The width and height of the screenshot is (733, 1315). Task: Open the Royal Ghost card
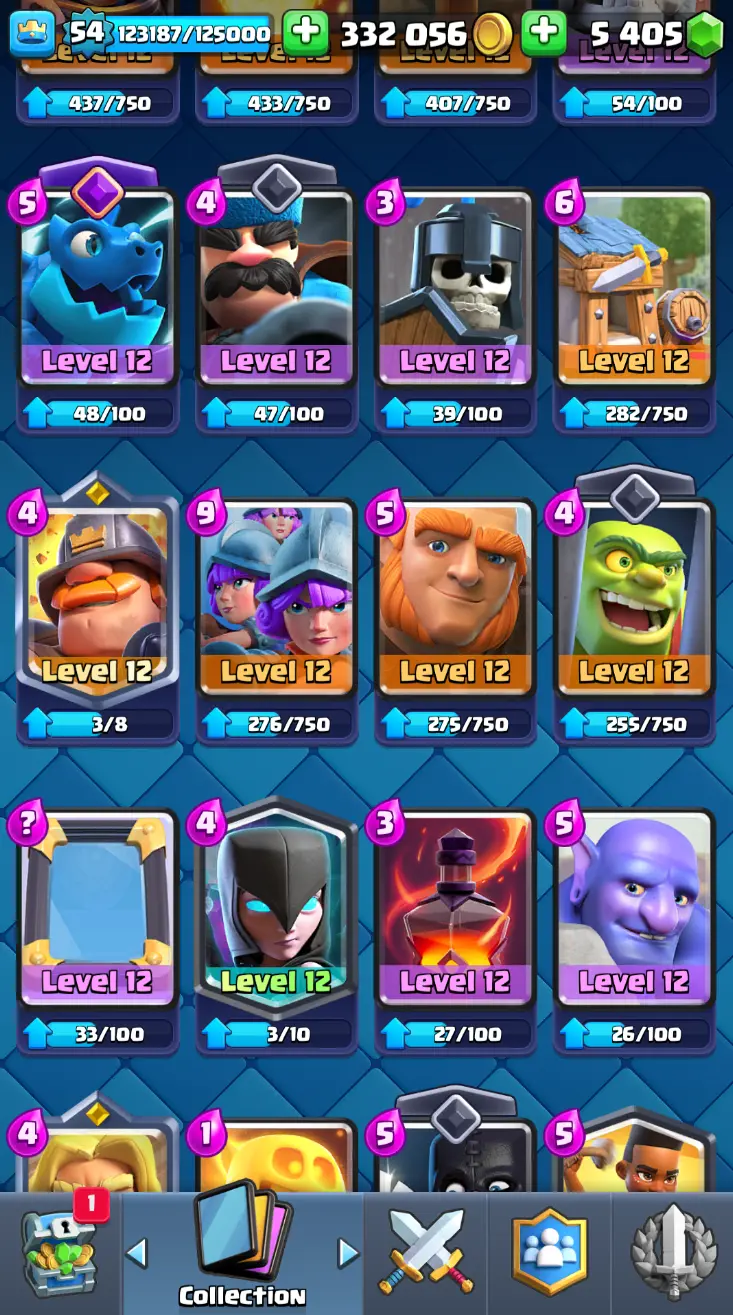coord(97,600)
